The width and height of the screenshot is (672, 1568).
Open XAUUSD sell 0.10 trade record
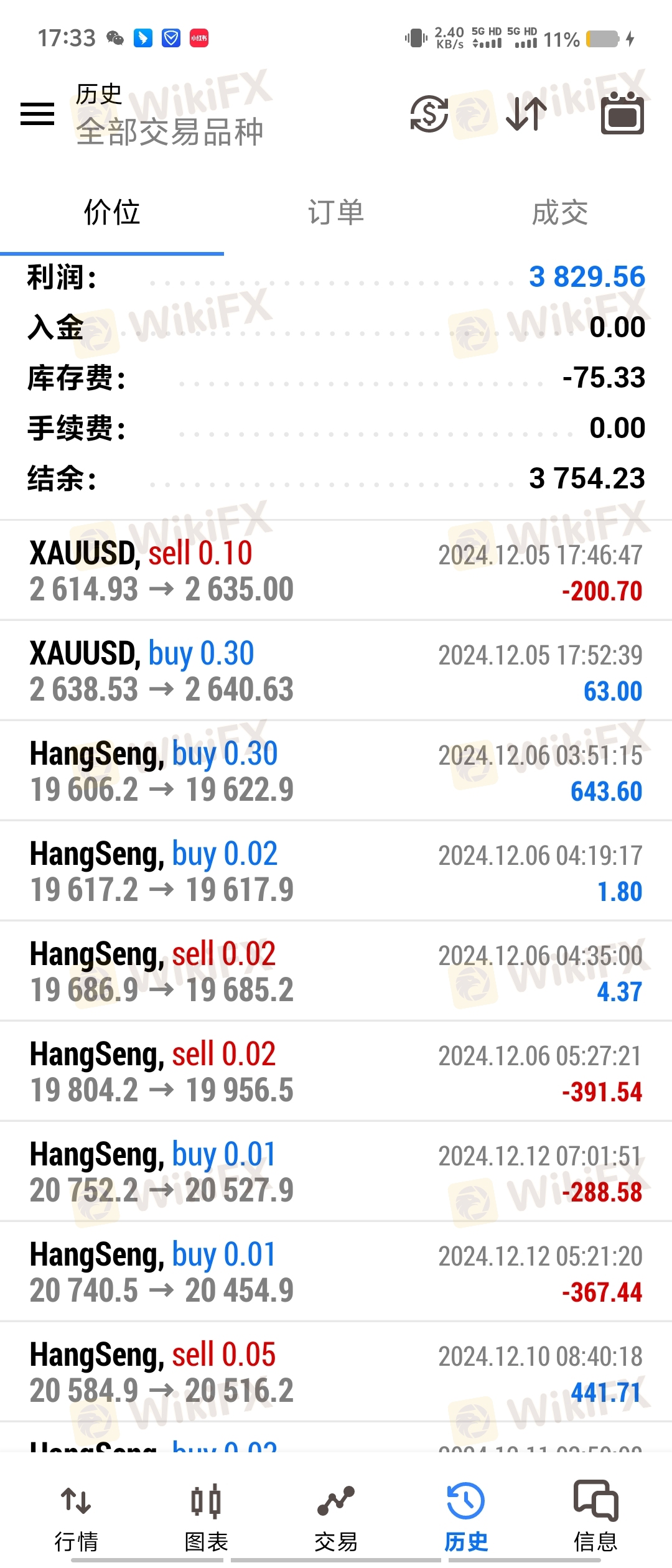tap(336, 571)
